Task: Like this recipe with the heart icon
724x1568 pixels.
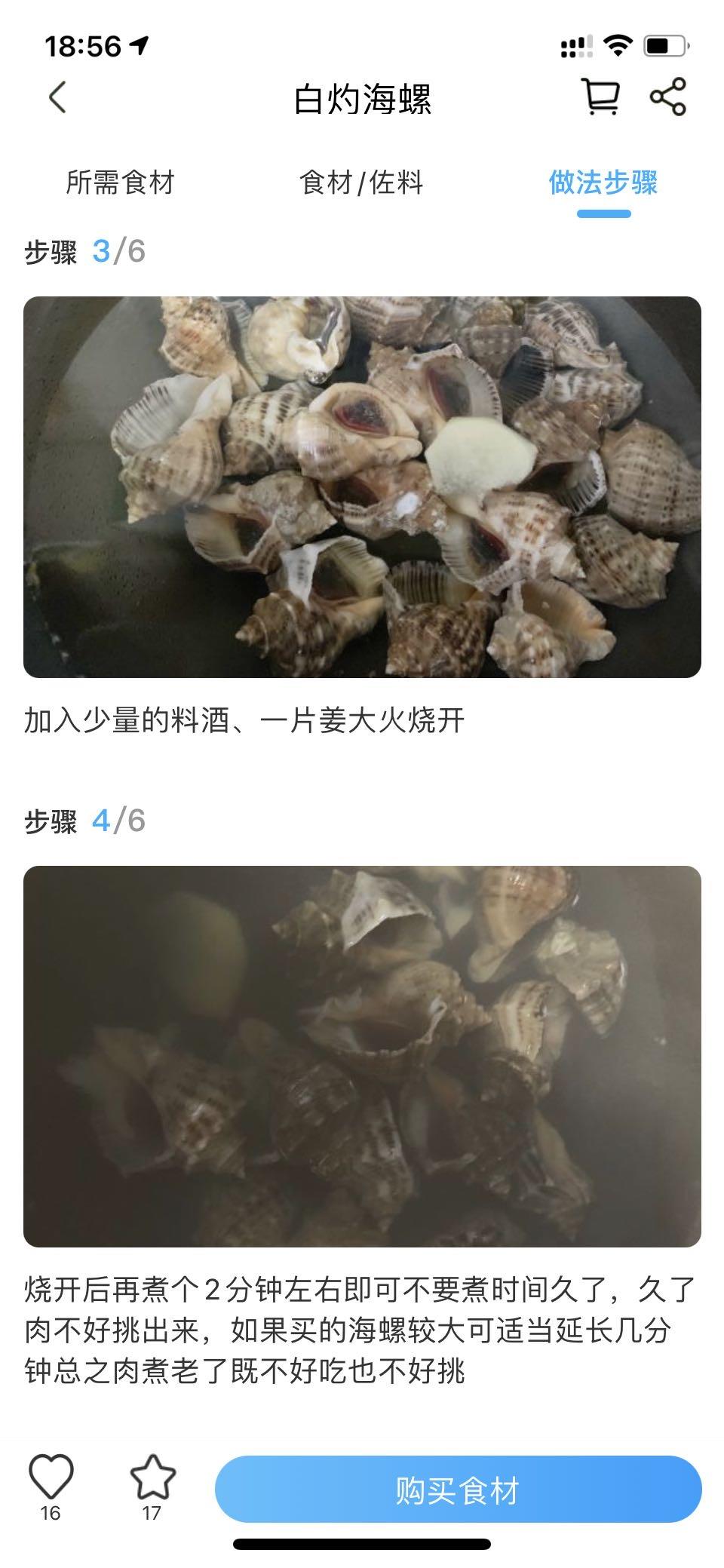Action: pyautogui.click(x=51, y=1477)
